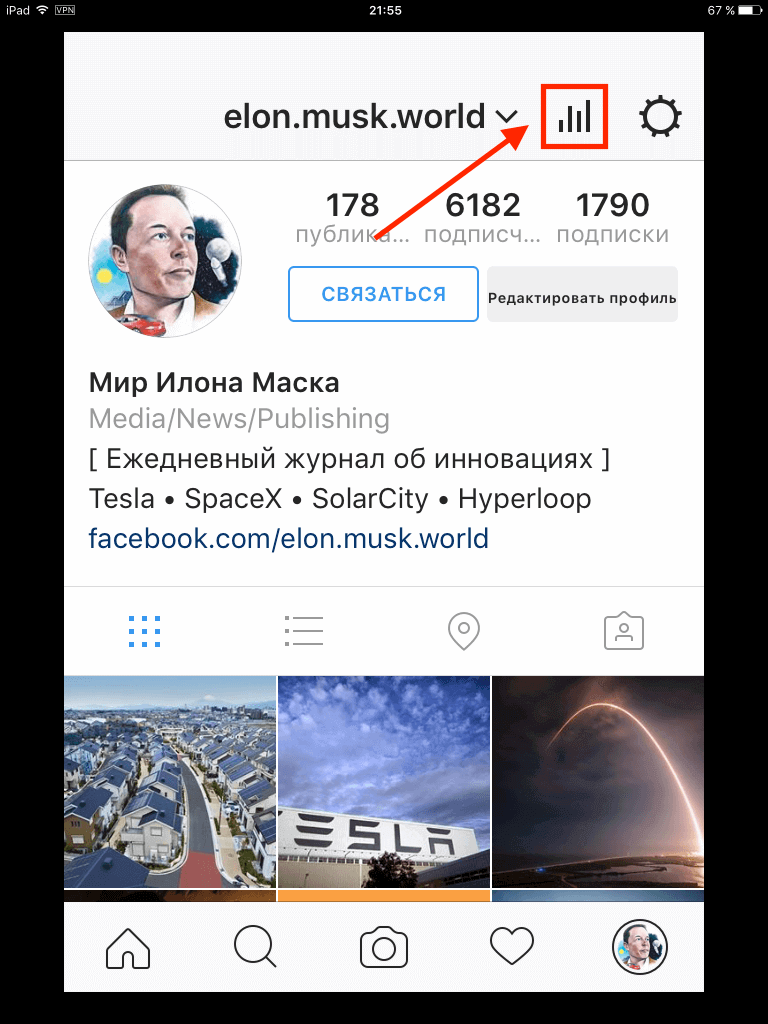
Task: Select the profile avatar tab
Action: (639, 946)
